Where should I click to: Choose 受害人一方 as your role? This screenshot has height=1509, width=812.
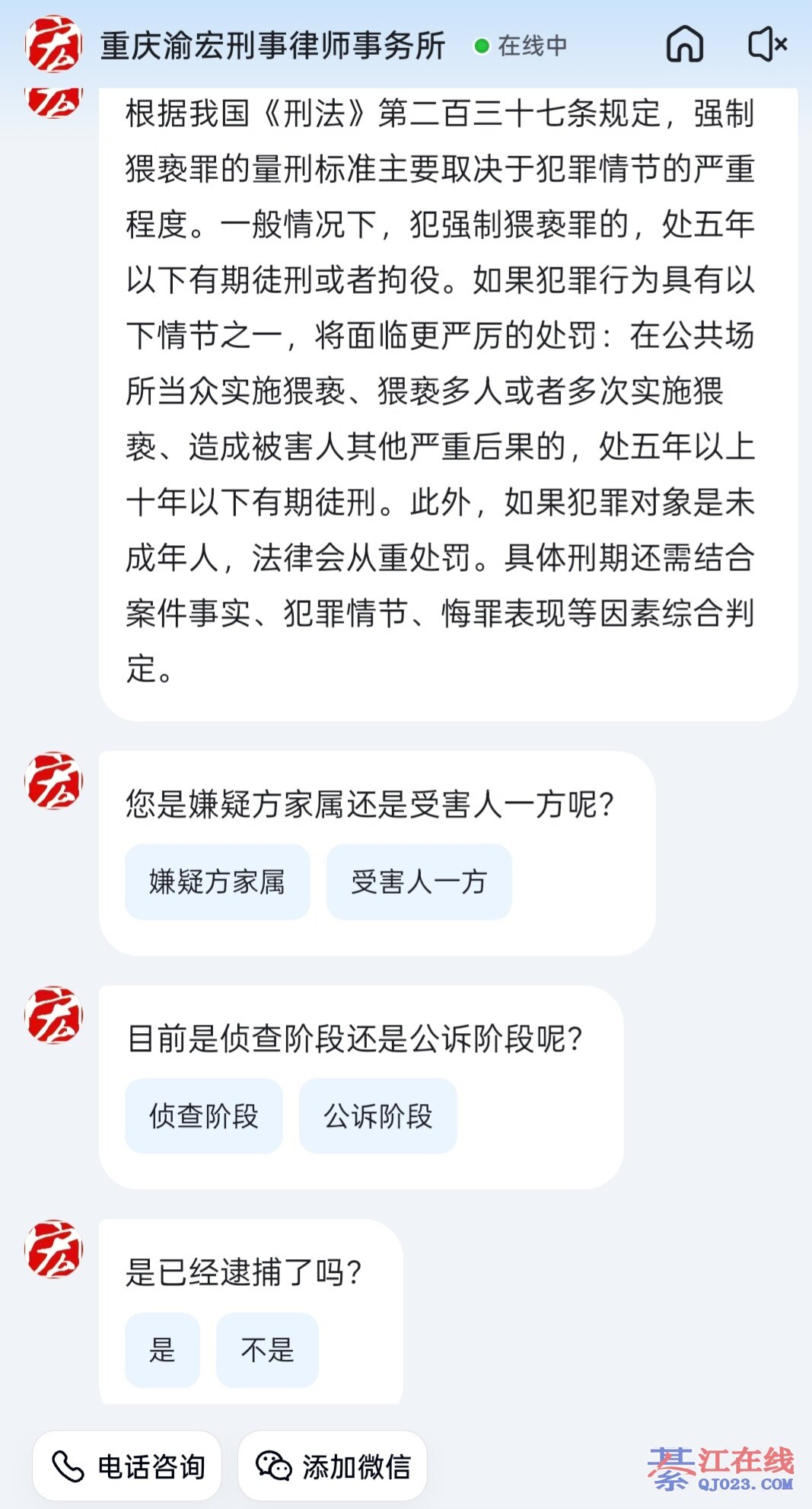tap(419, 882)
